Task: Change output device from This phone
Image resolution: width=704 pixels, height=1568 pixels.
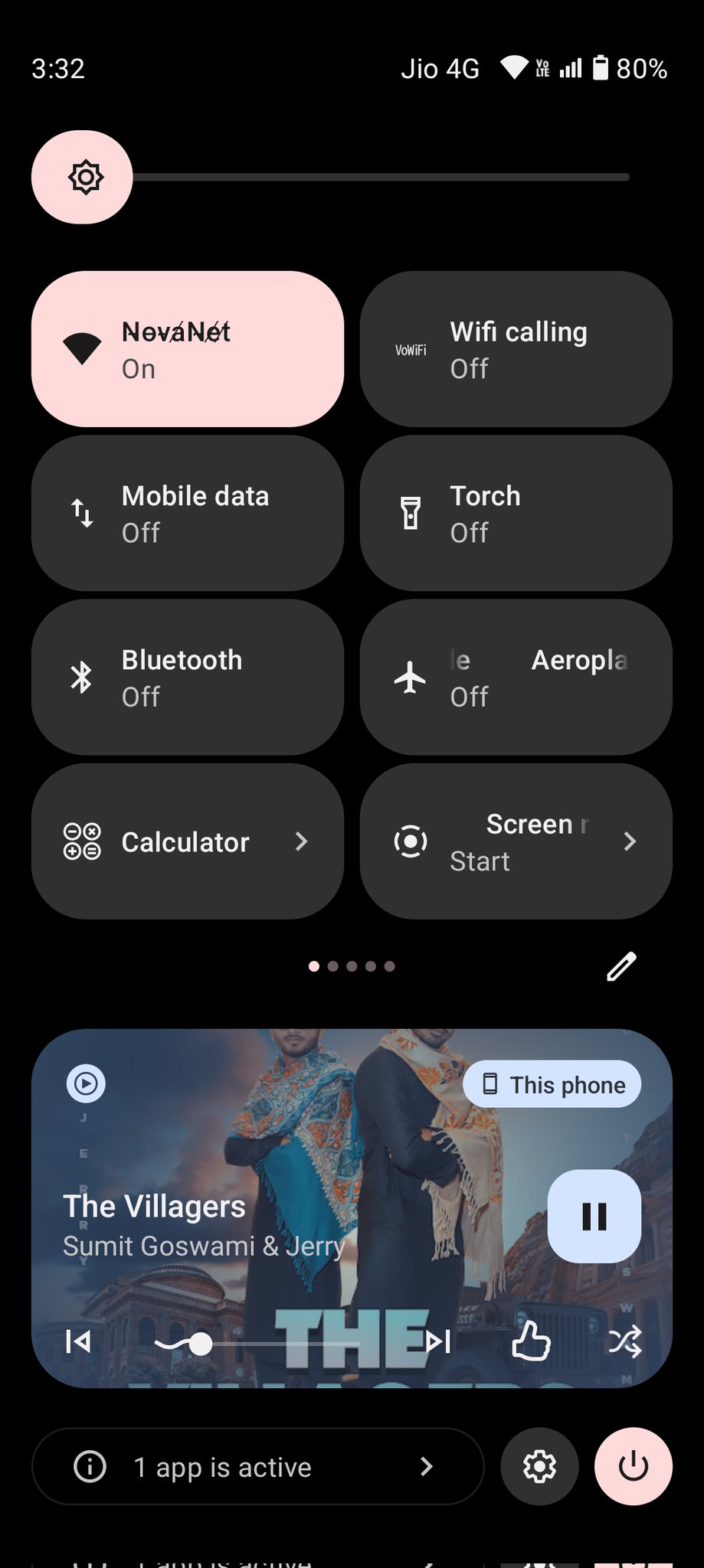Action: (552, 1084)
